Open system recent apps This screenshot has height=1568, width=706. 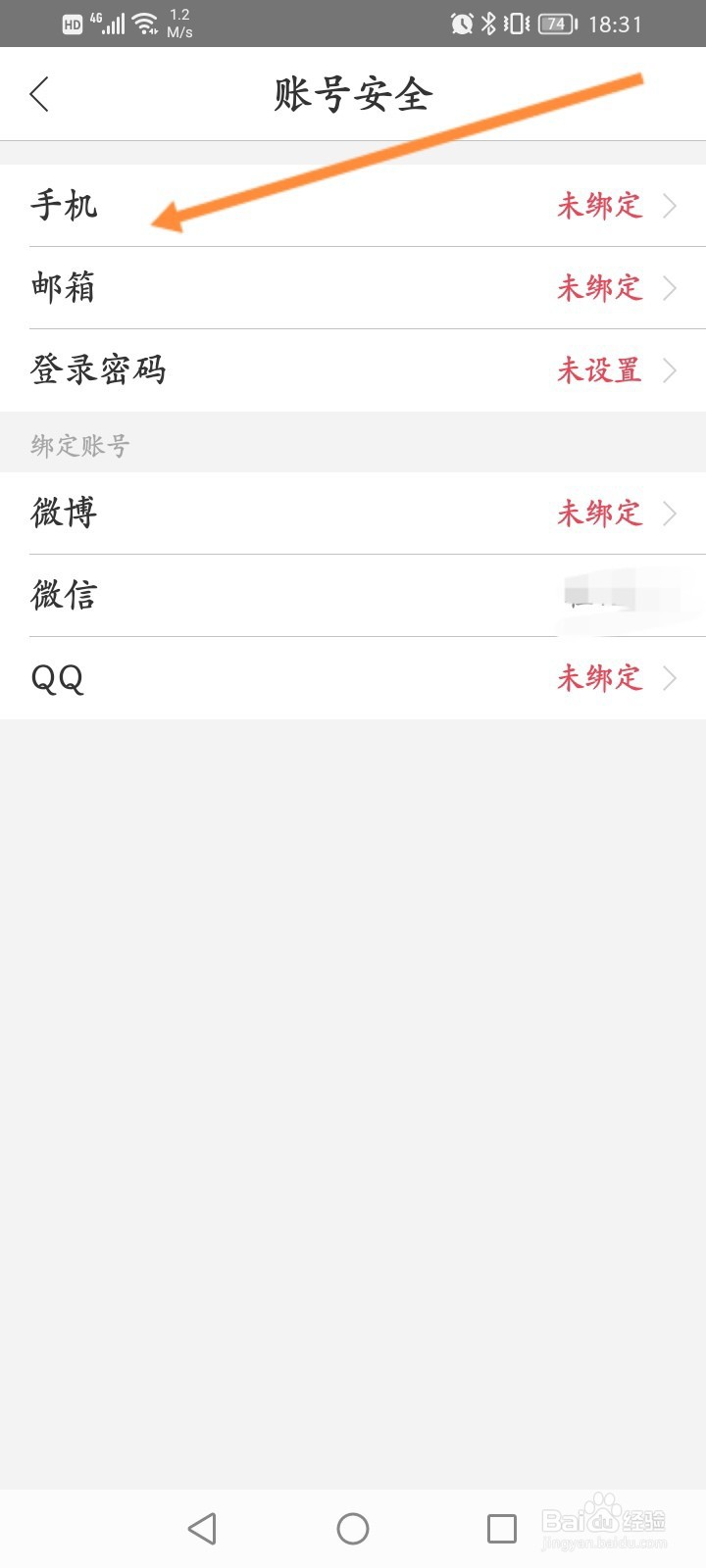(502, 1529)
